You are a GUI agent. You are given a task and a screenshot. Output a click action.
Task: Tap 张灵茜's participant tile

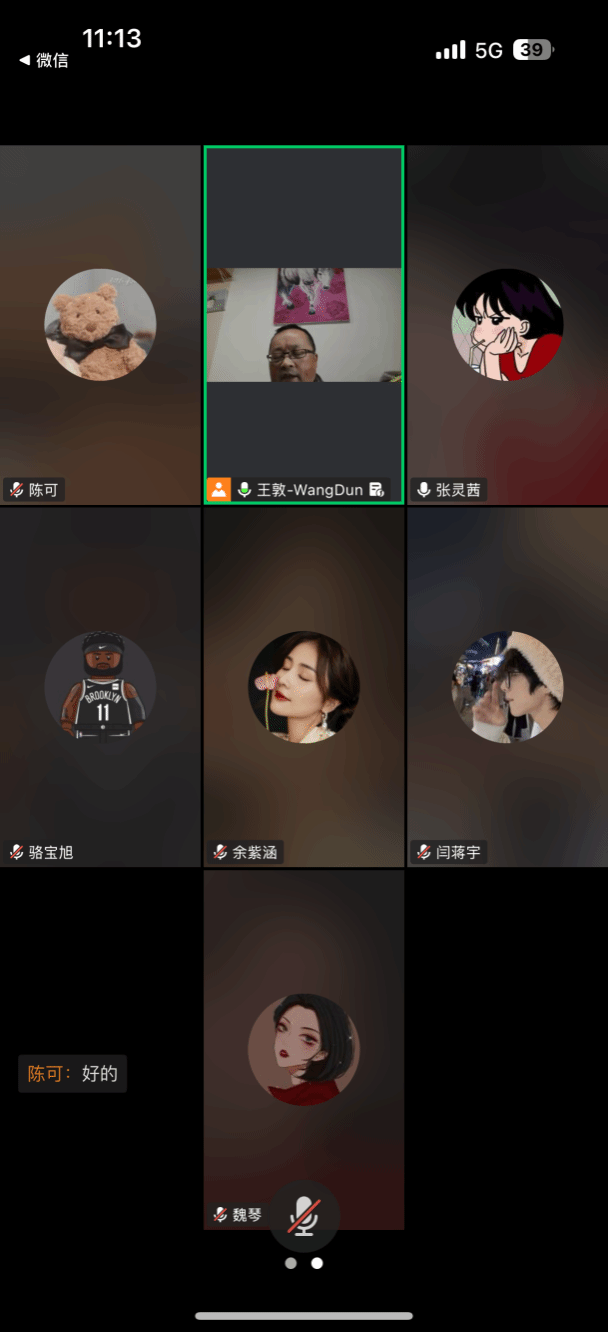tap(507, 325)
